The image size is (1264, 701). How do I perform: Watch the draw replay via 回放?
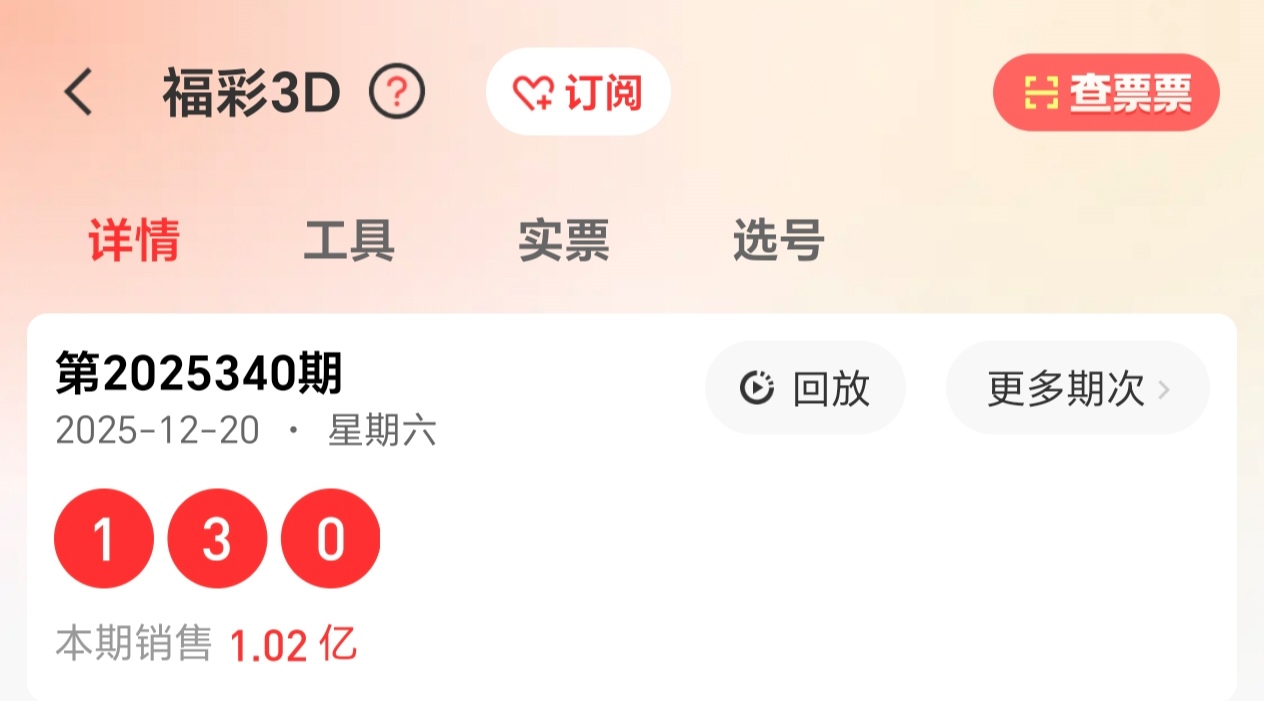(x=805, y=388)
